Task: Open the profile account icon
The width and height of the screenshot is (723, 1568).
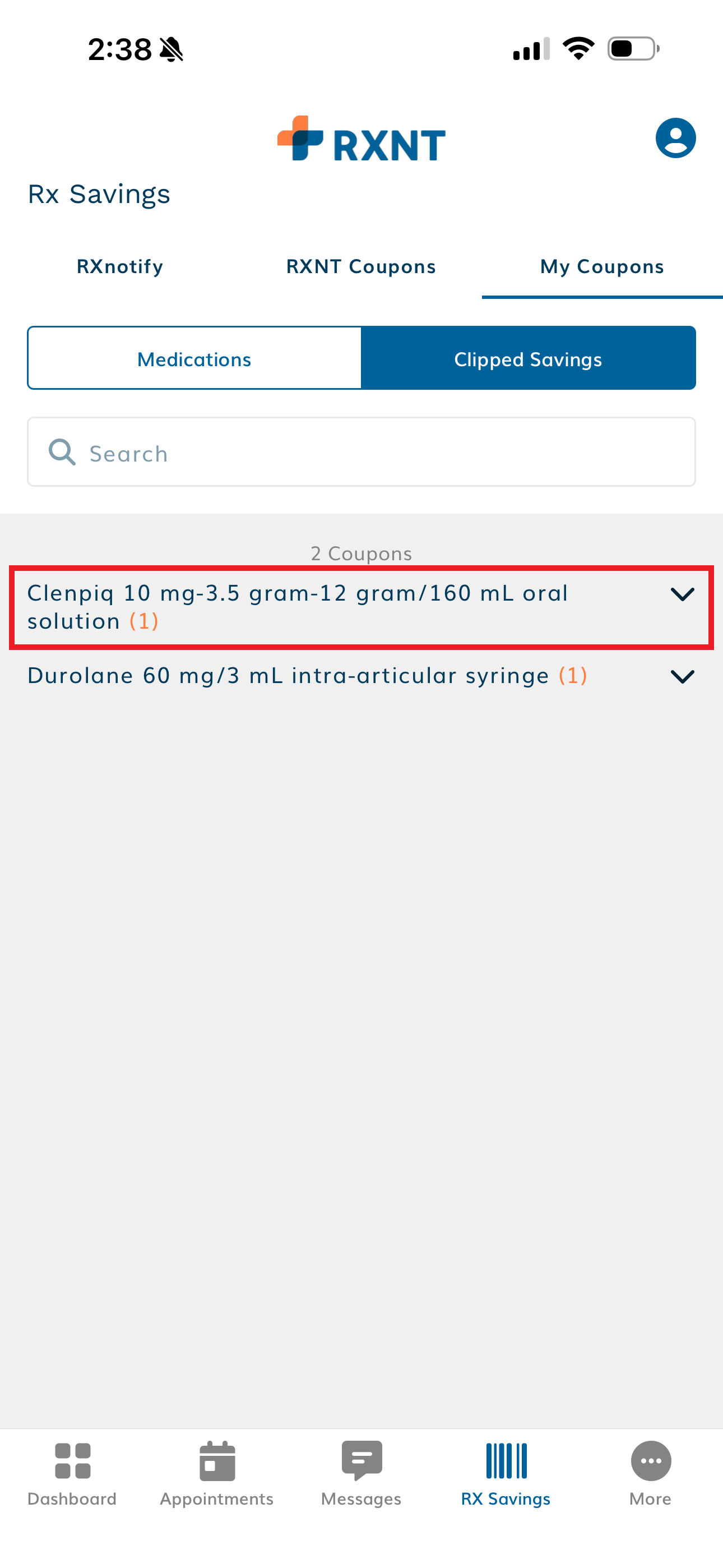Action: pos(675,138)
